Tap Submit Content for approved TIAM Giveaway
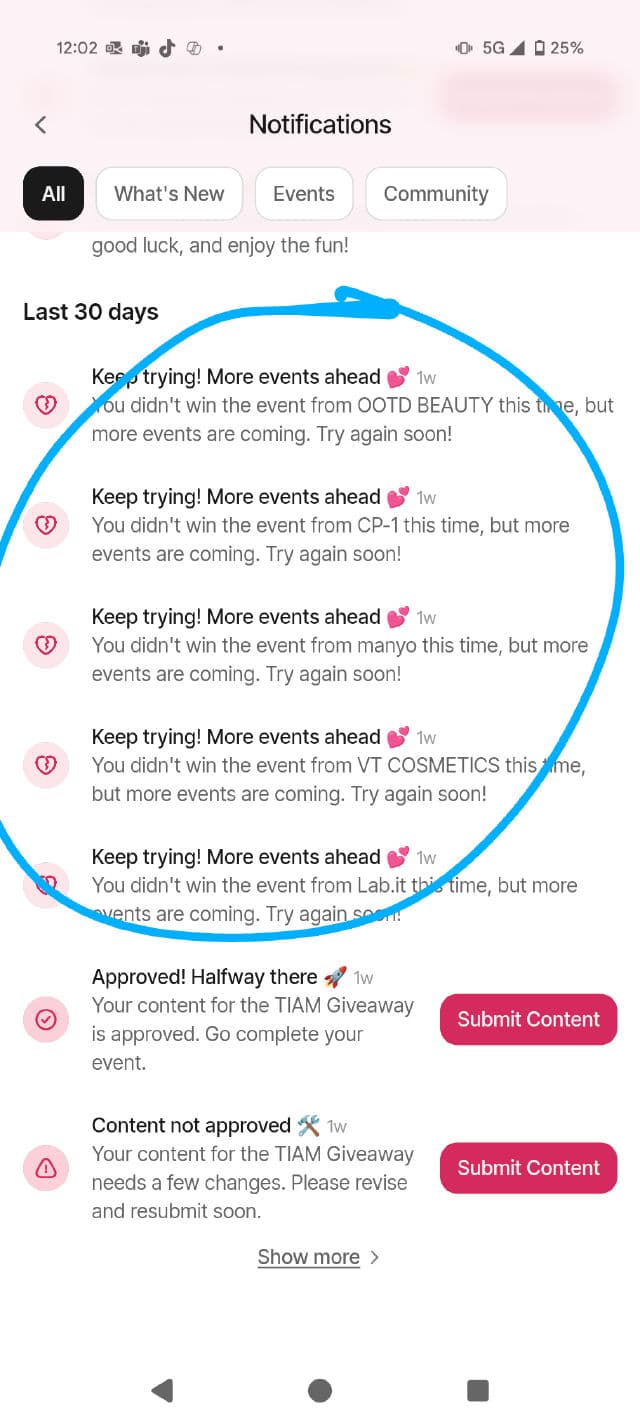 coord(528,1020)
